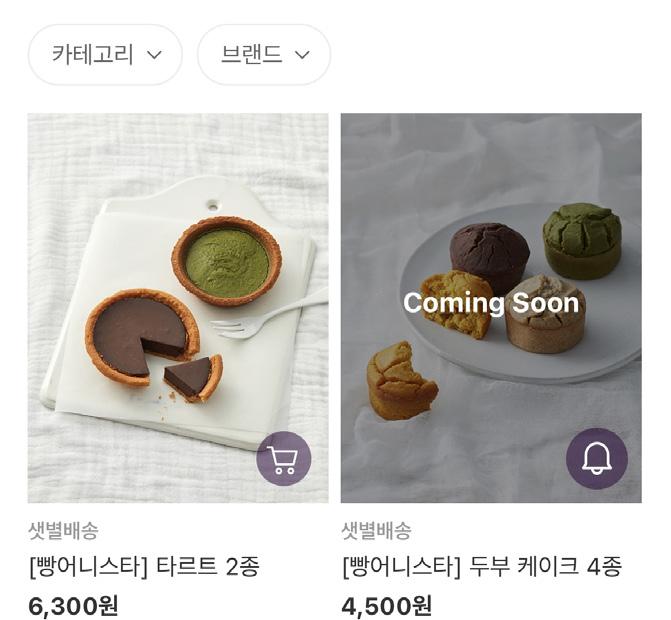The width and height of the screenshot is (671, 620).
Task: Enable restock alert for 두부 케이크 4종
Action: click(x=597, y=459)
